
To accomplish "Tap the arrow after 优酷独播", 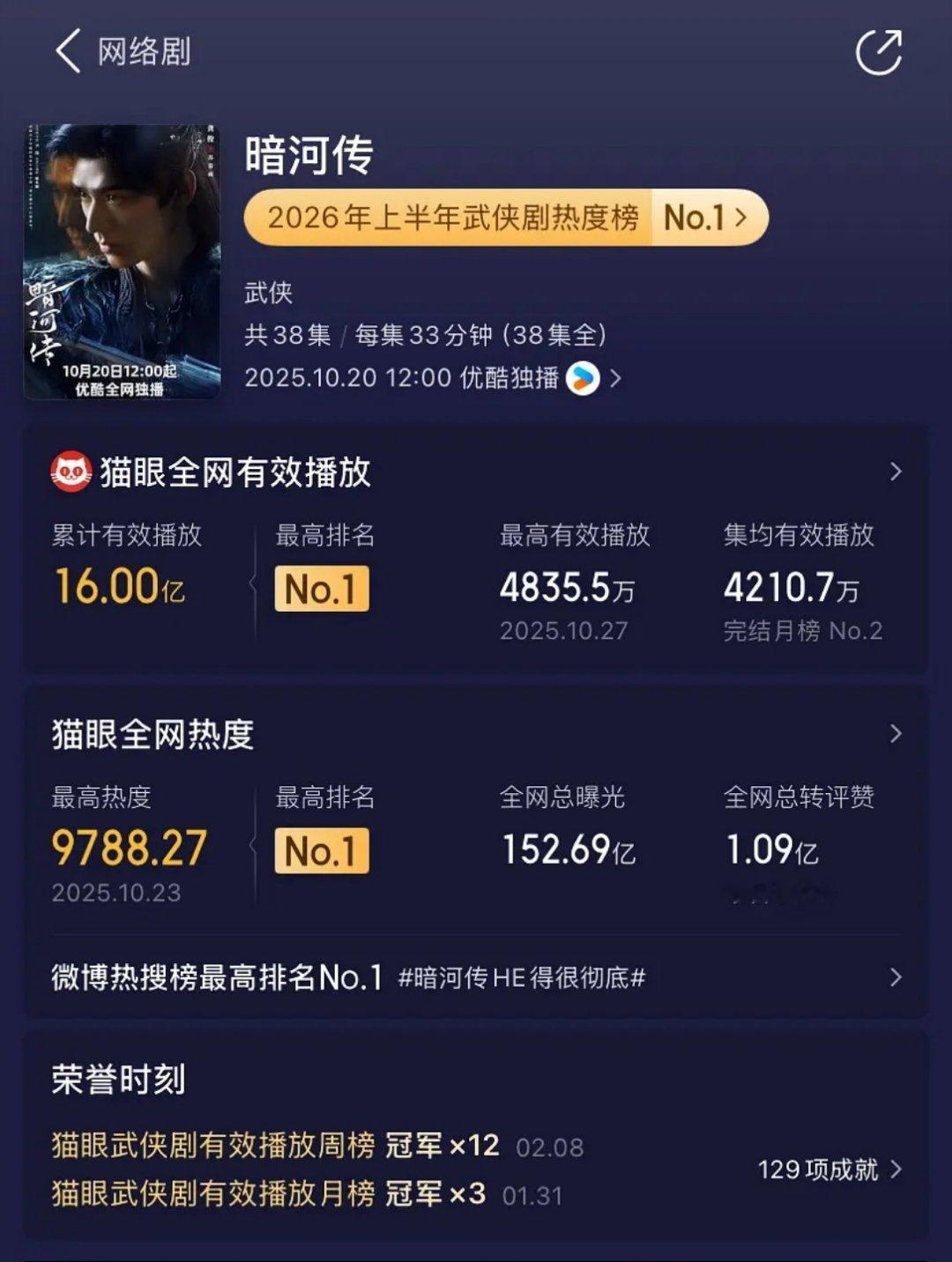I will click(619, 377).
